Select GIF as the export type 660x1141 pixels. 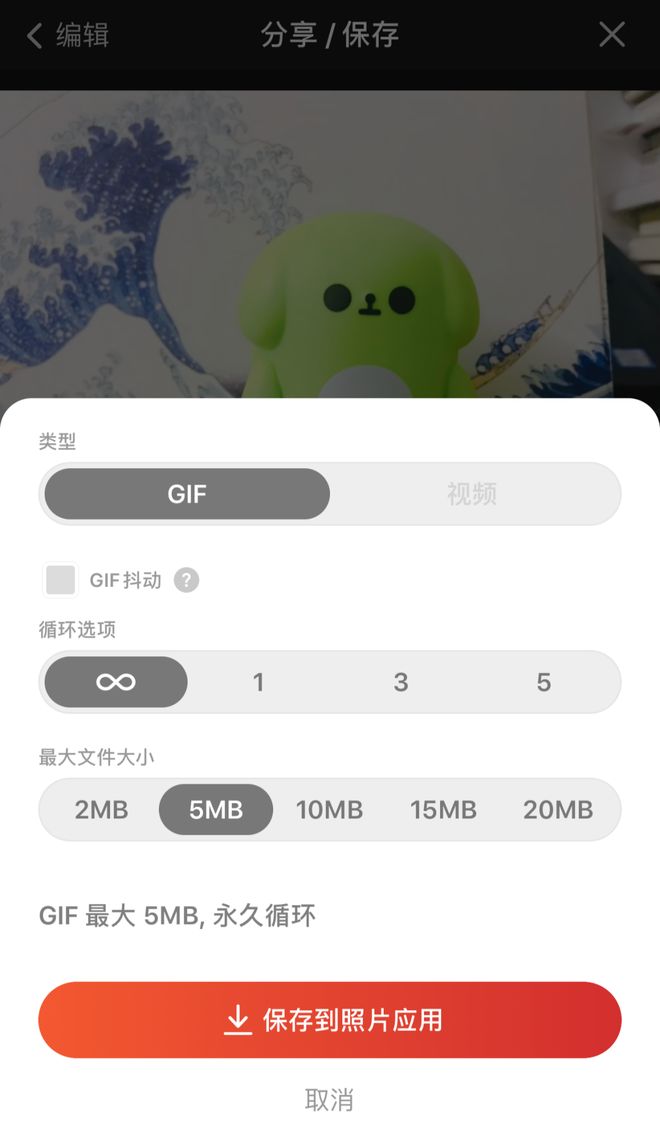[187, 494]
